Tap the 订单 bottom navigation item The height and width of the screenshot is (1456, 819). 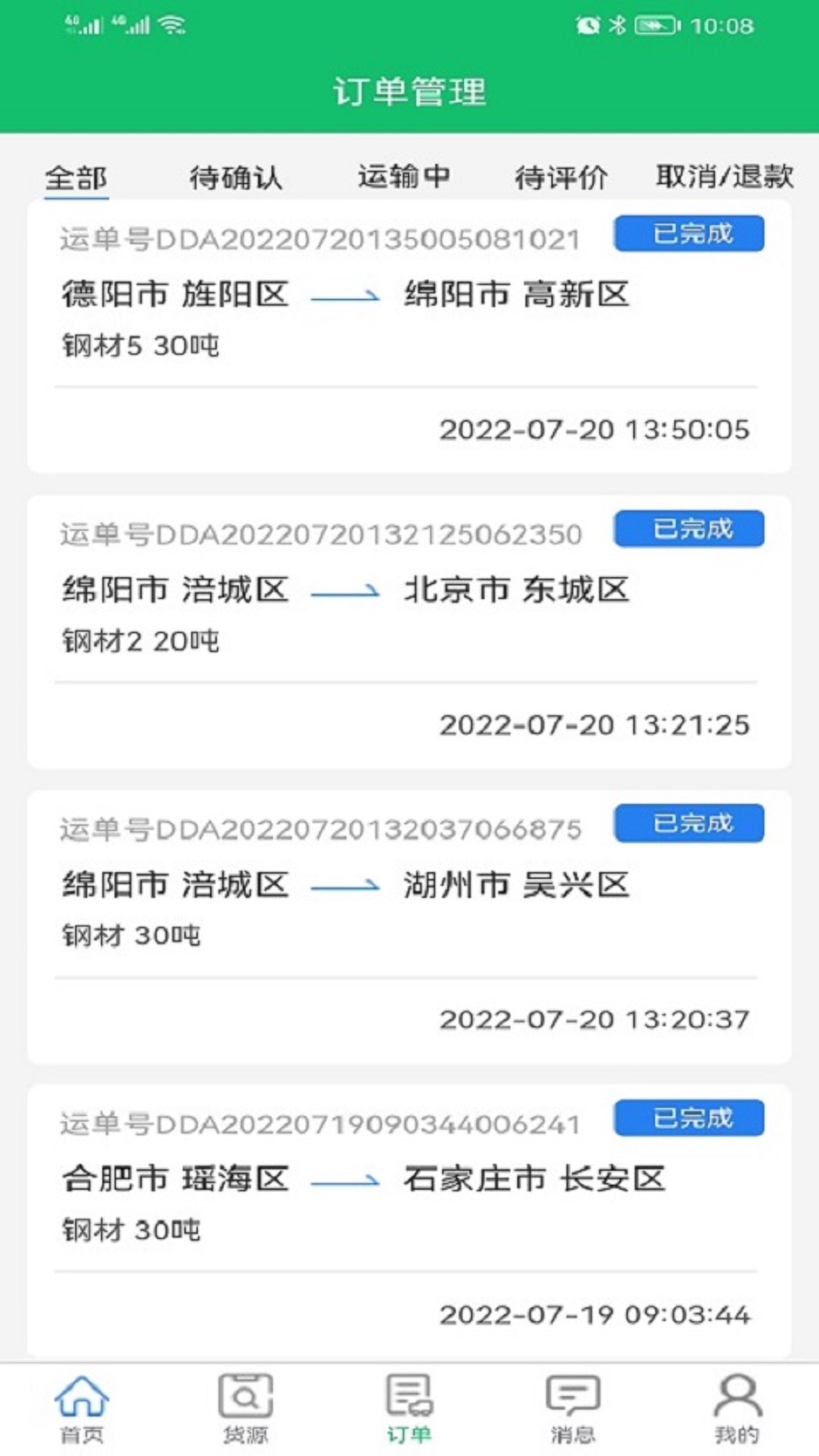[409, 1410]
